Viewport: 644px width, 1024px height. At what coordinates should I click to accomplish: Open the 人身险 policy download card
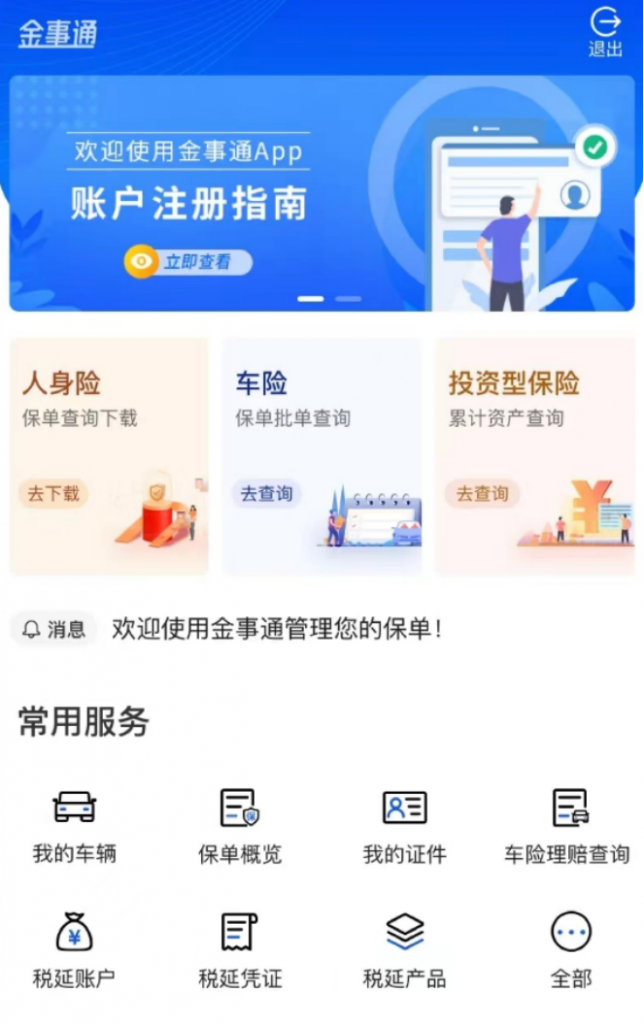click(x=109, y=456)
